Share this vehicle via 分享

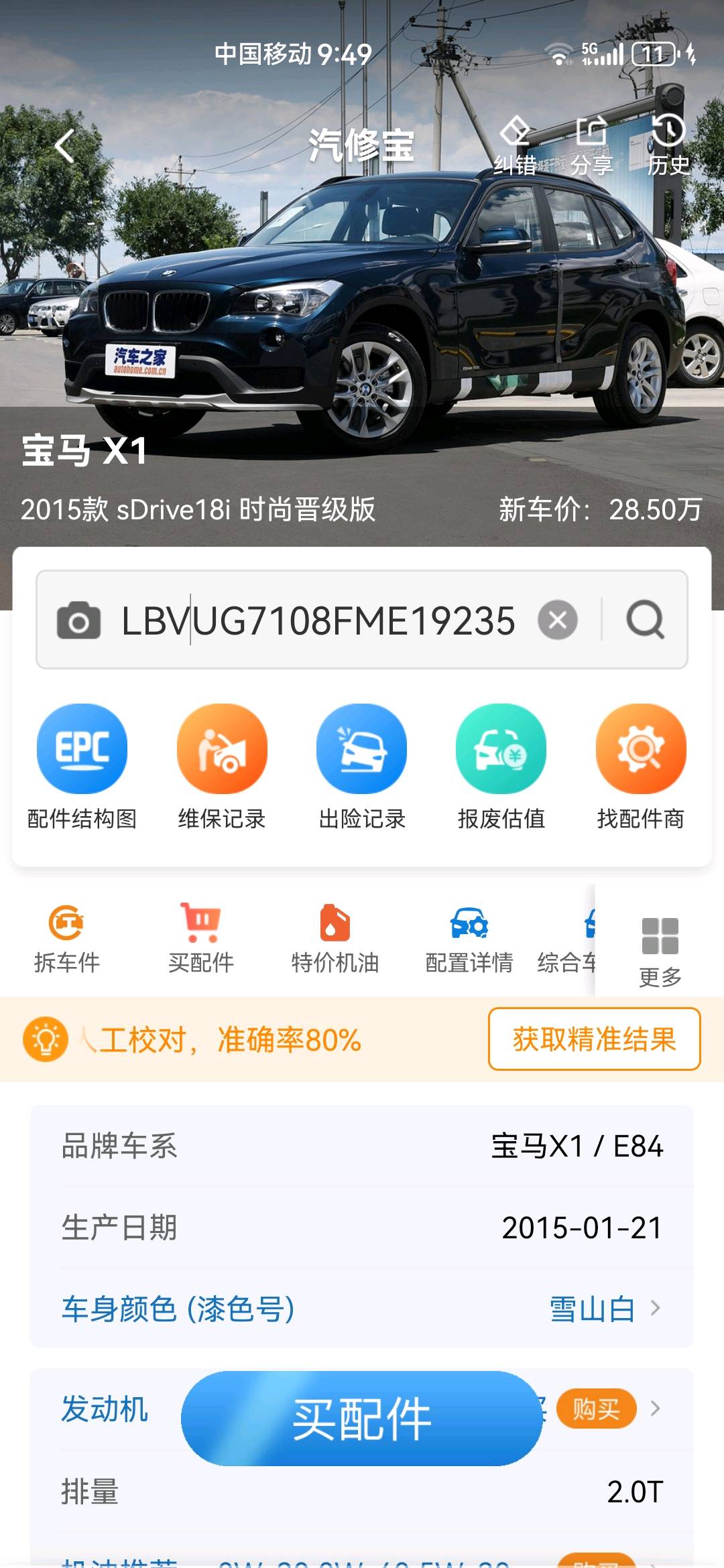591,145
